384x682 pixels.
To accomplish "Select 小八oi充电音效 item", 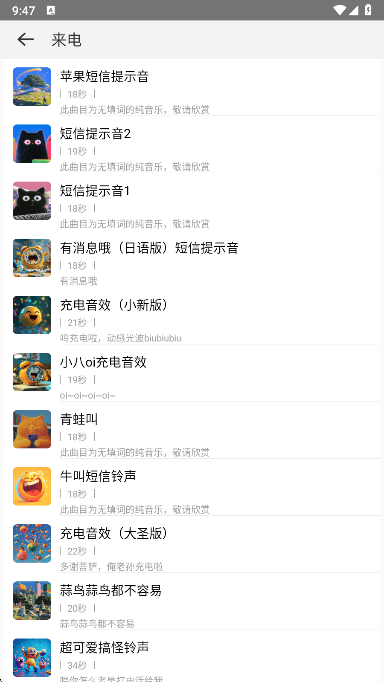I will [x=192, y=372].
